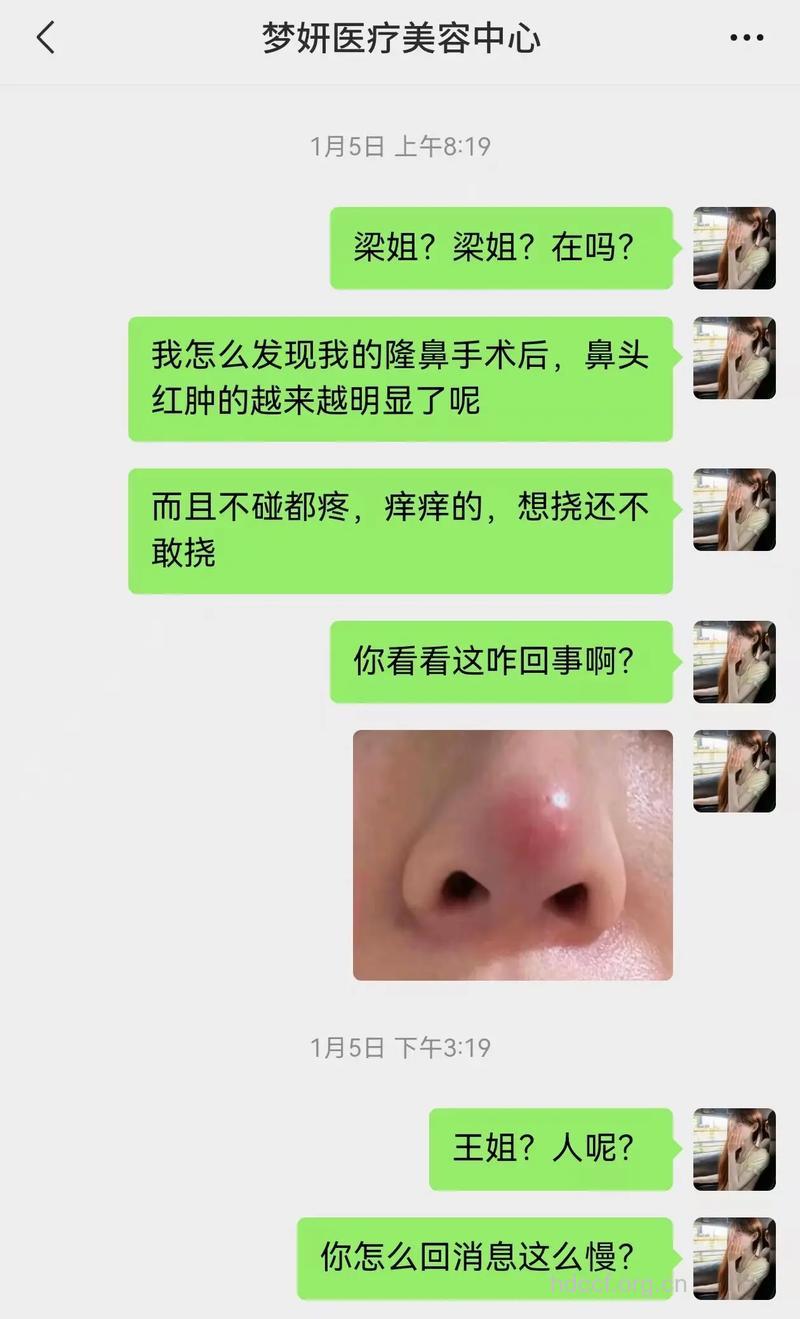800x1319 pixels.
Task: Tap the avatar beside '王姐？人呢？' message
Action: click(734, 1148)
